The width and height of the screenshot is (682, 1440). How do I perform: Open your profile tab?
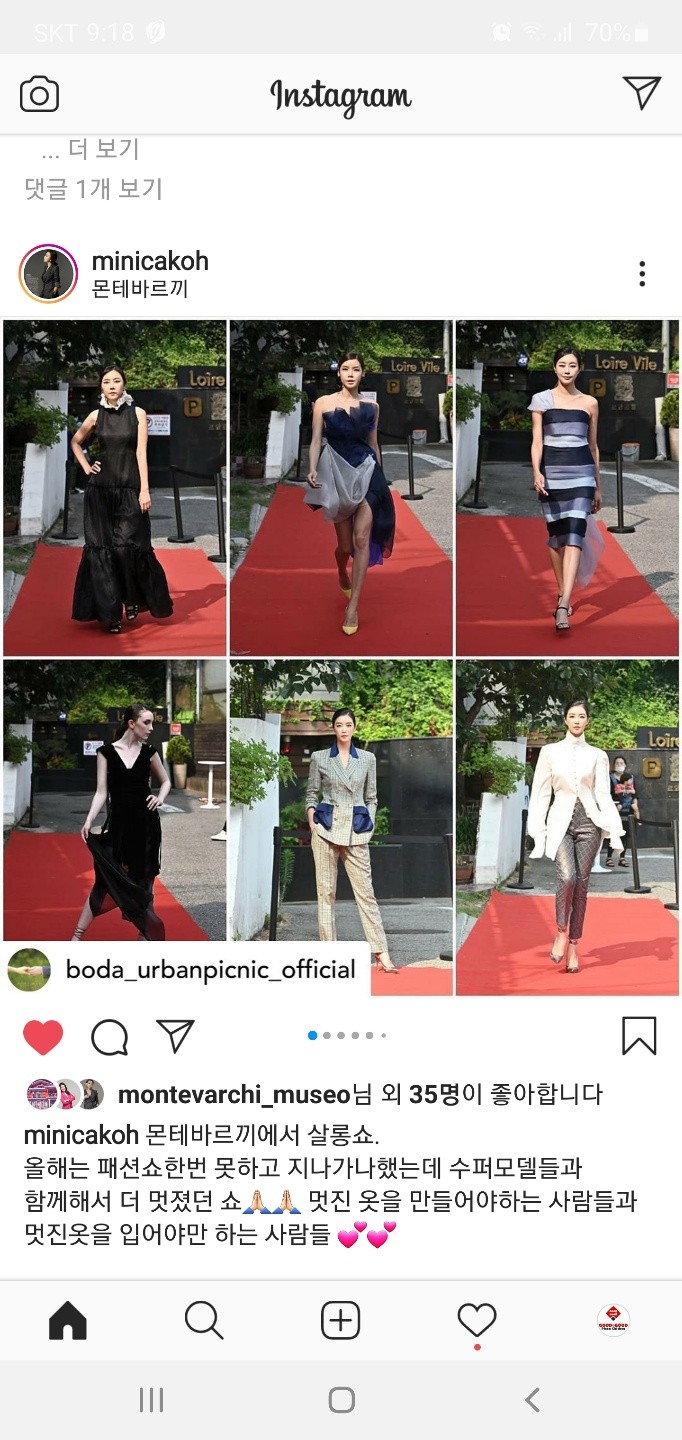point(613,1321)
